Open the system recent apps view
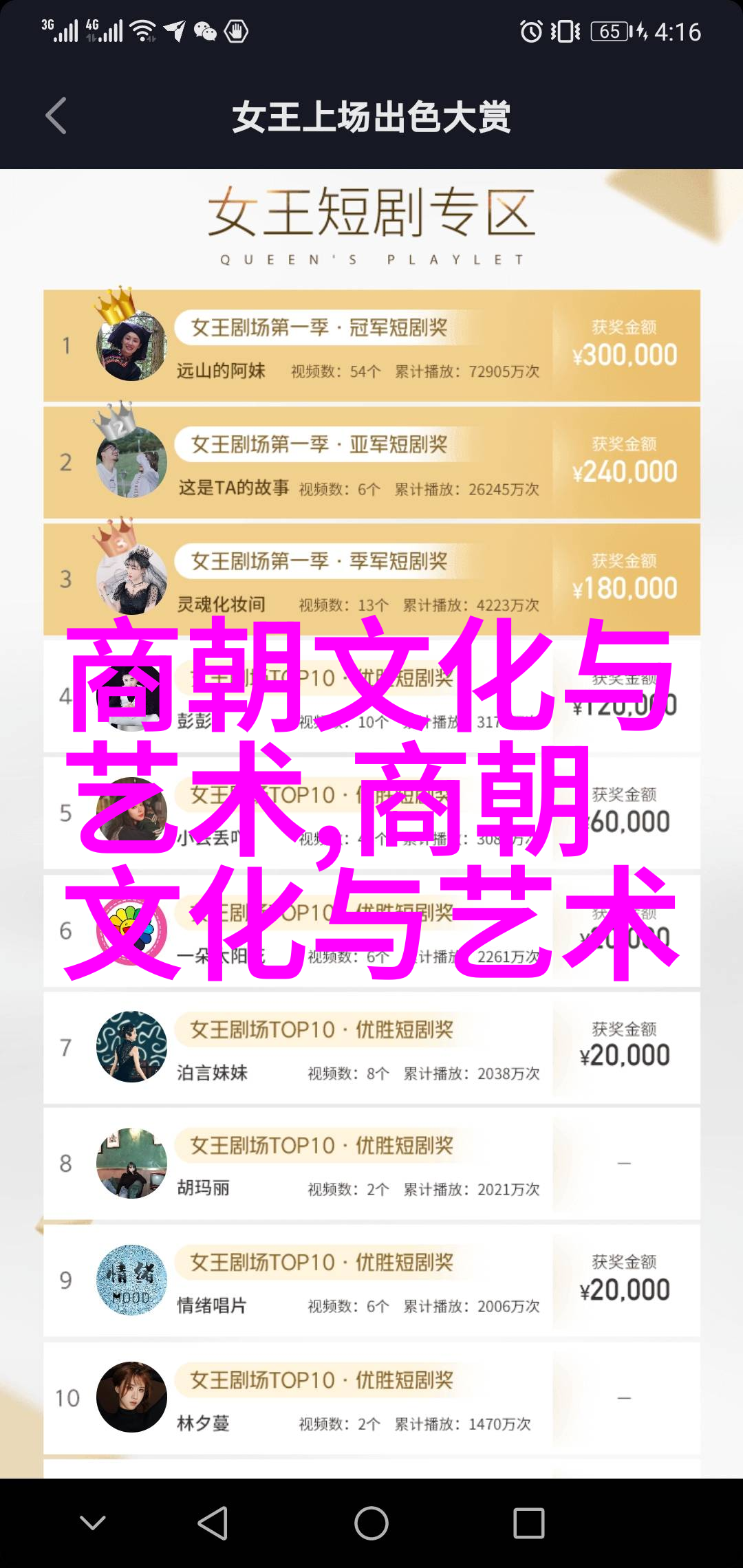This screenshot has width=743, height=1568. (x=528, y=1523)
